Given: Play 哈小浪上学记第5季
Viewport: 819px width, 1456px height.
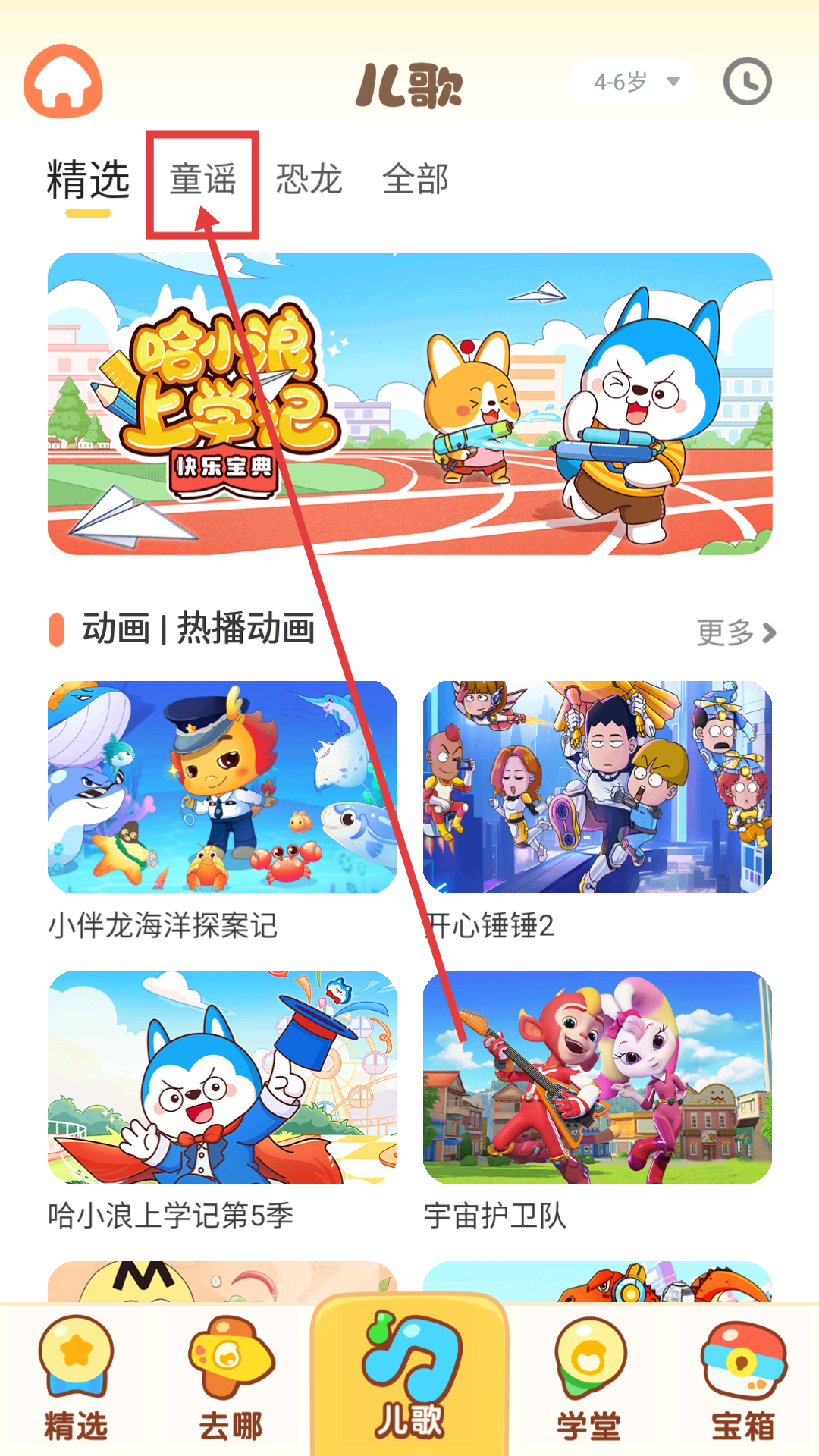Looking at the screenshot, I should (221, 1077).
